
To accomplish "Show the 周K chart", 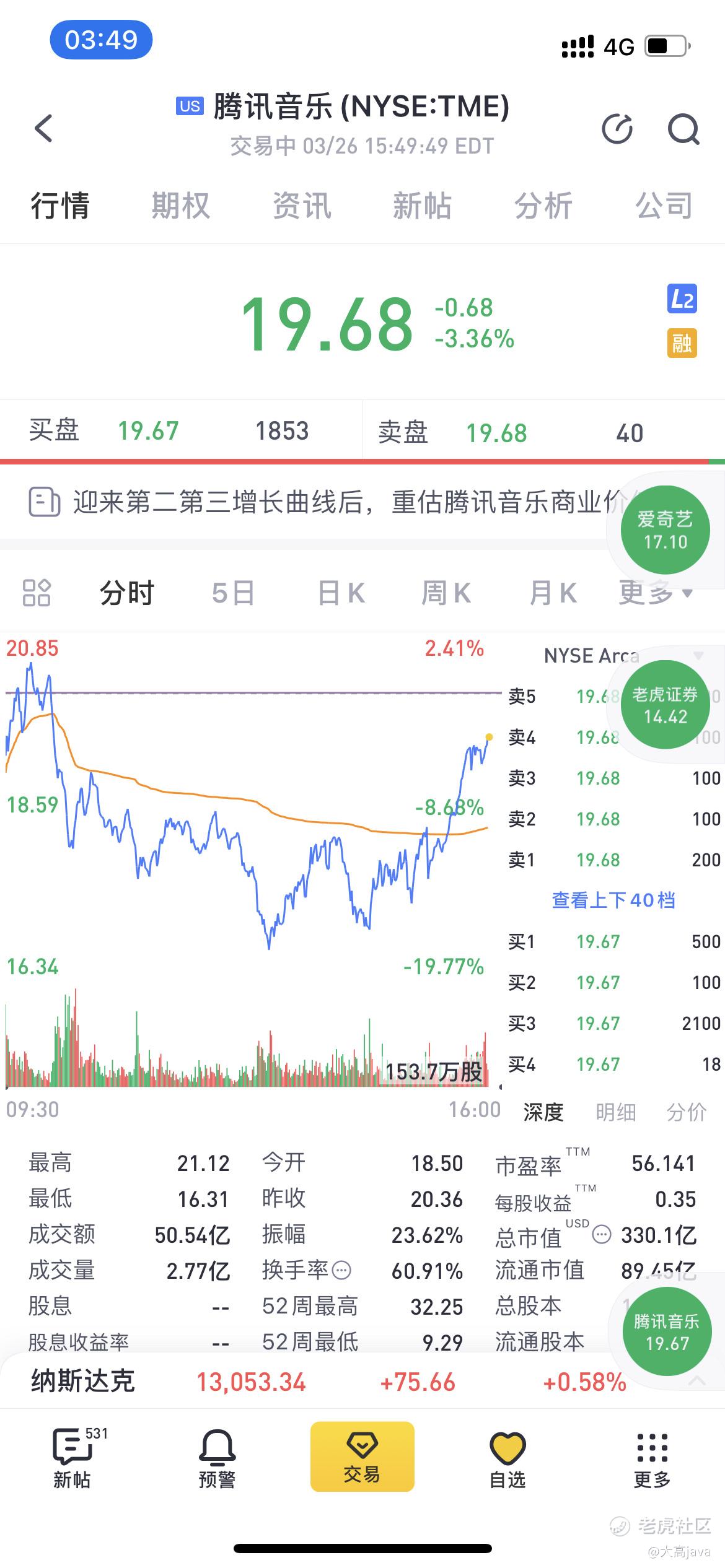I will coord(446,593).
